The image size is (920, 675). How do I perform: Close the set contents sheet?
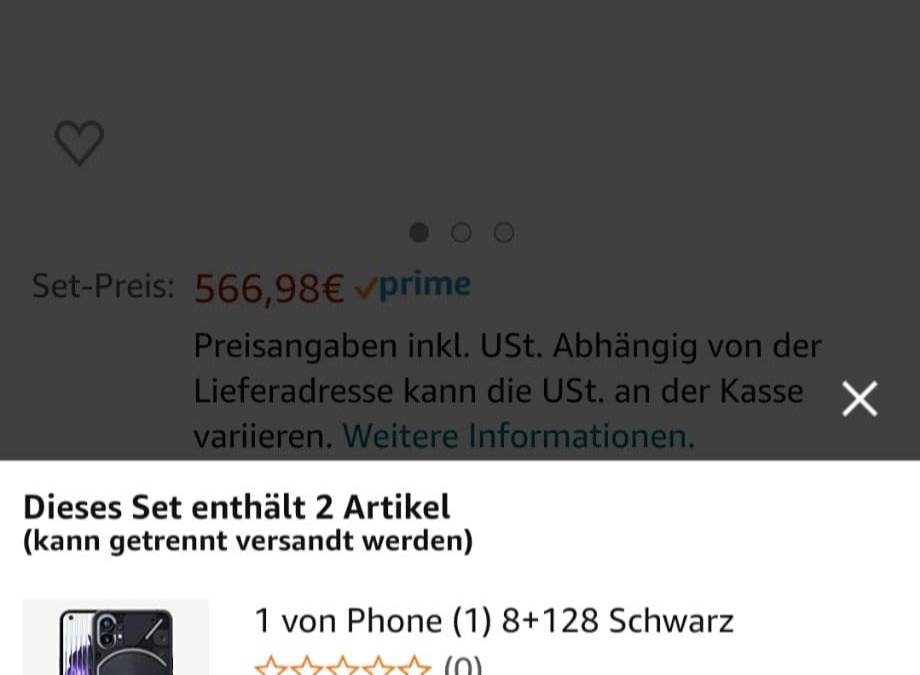pyautogui.click(x=859, y=399)
